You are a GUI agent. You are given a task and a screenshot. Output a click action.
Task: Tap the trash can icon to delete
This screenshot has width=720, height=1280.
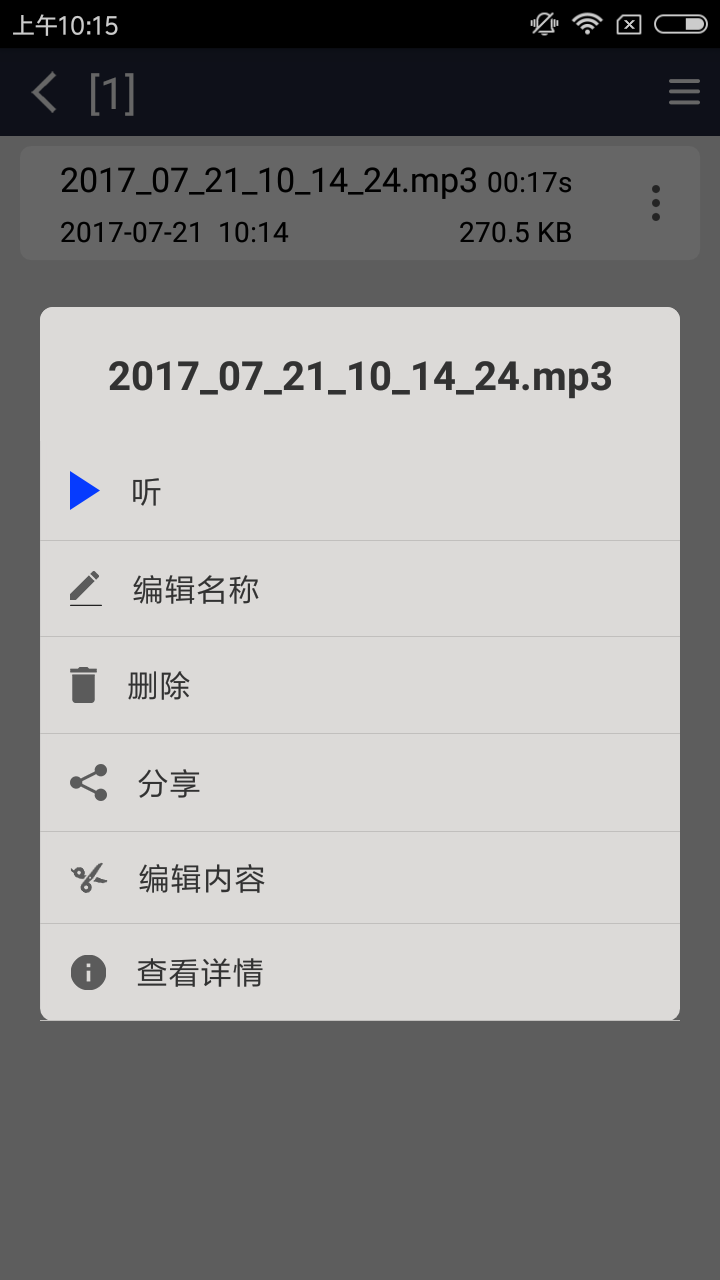(x=85, y=684)
